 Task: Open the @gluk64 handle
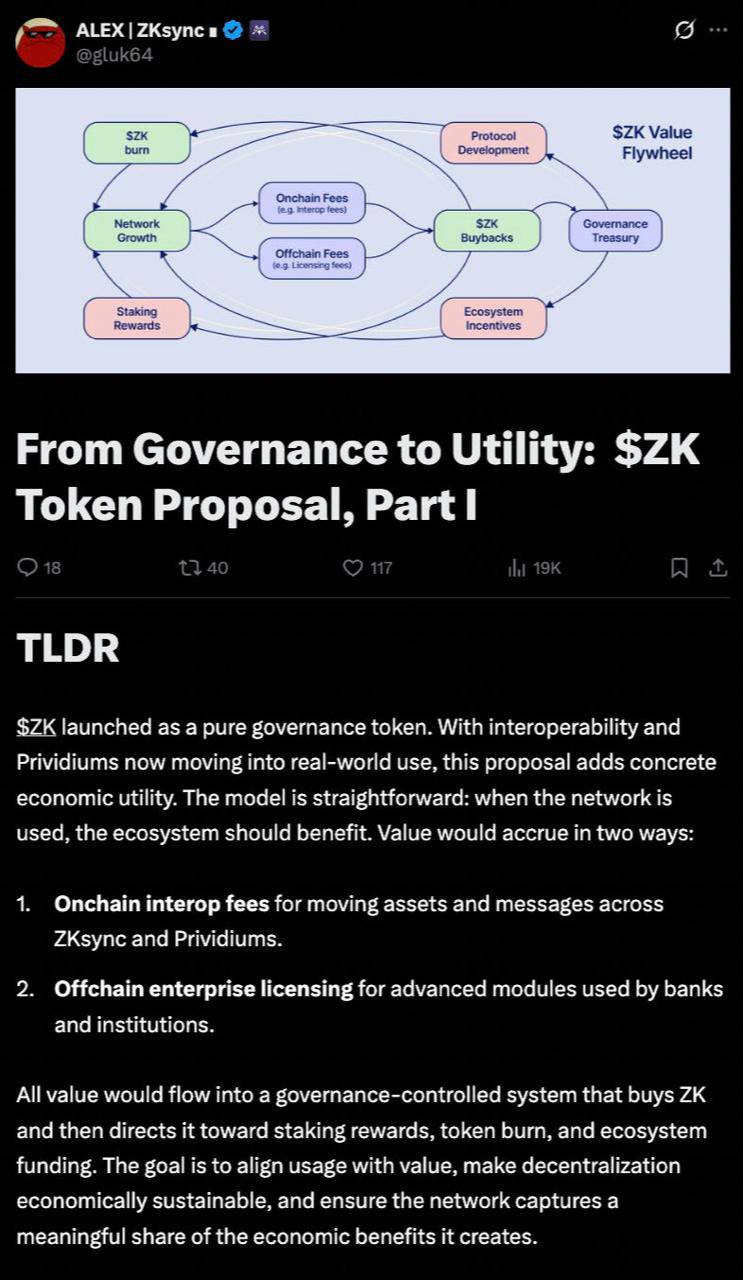114,54
